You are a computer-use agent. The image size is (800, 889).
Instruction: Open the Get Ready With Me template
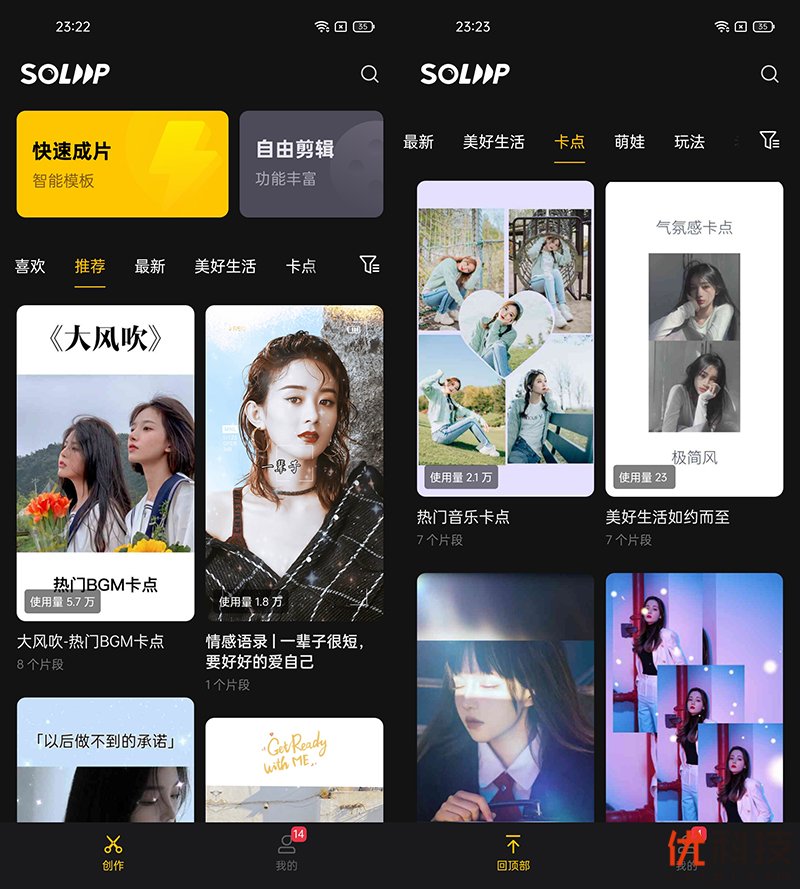pos(294,768)
